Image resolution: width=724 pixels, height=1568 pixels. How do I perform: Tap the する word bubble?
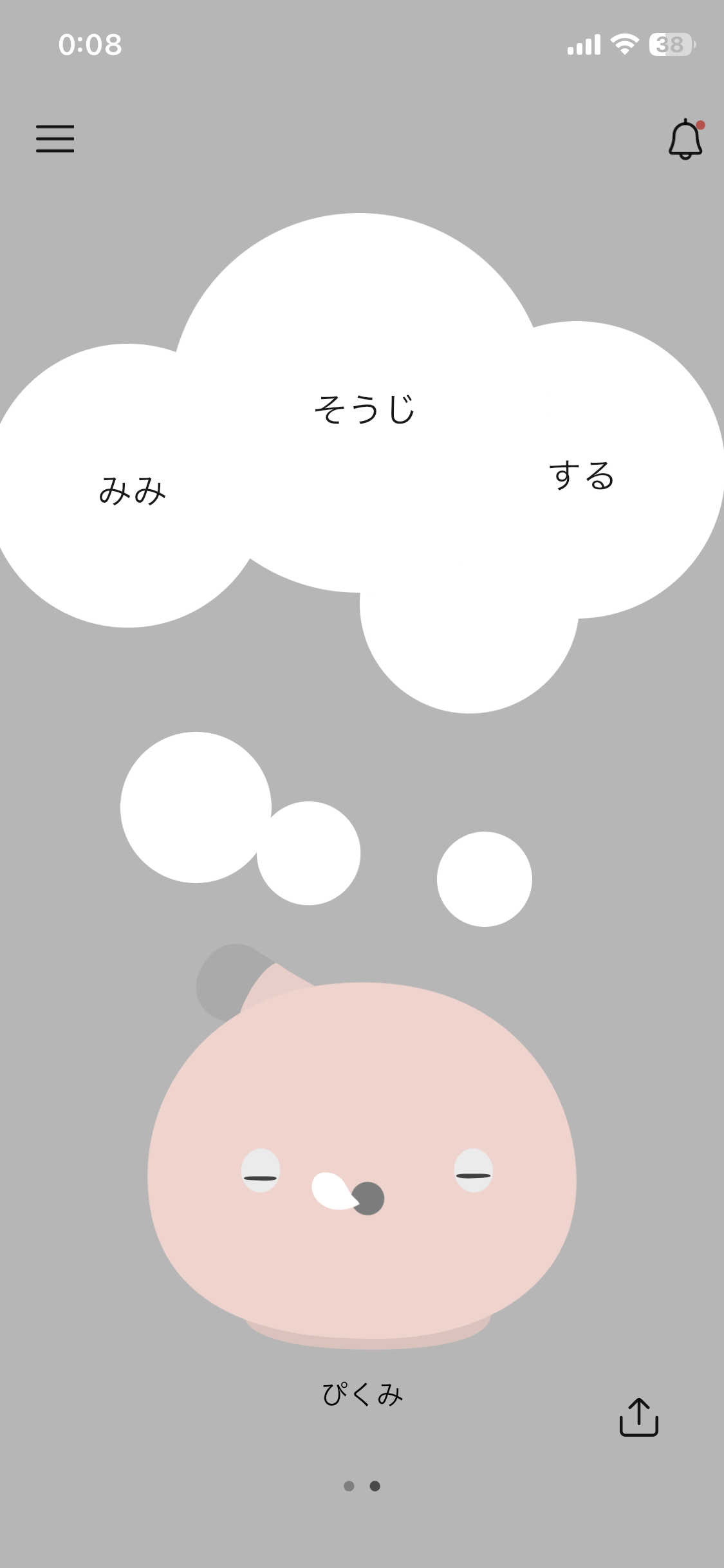click(581, 476)
